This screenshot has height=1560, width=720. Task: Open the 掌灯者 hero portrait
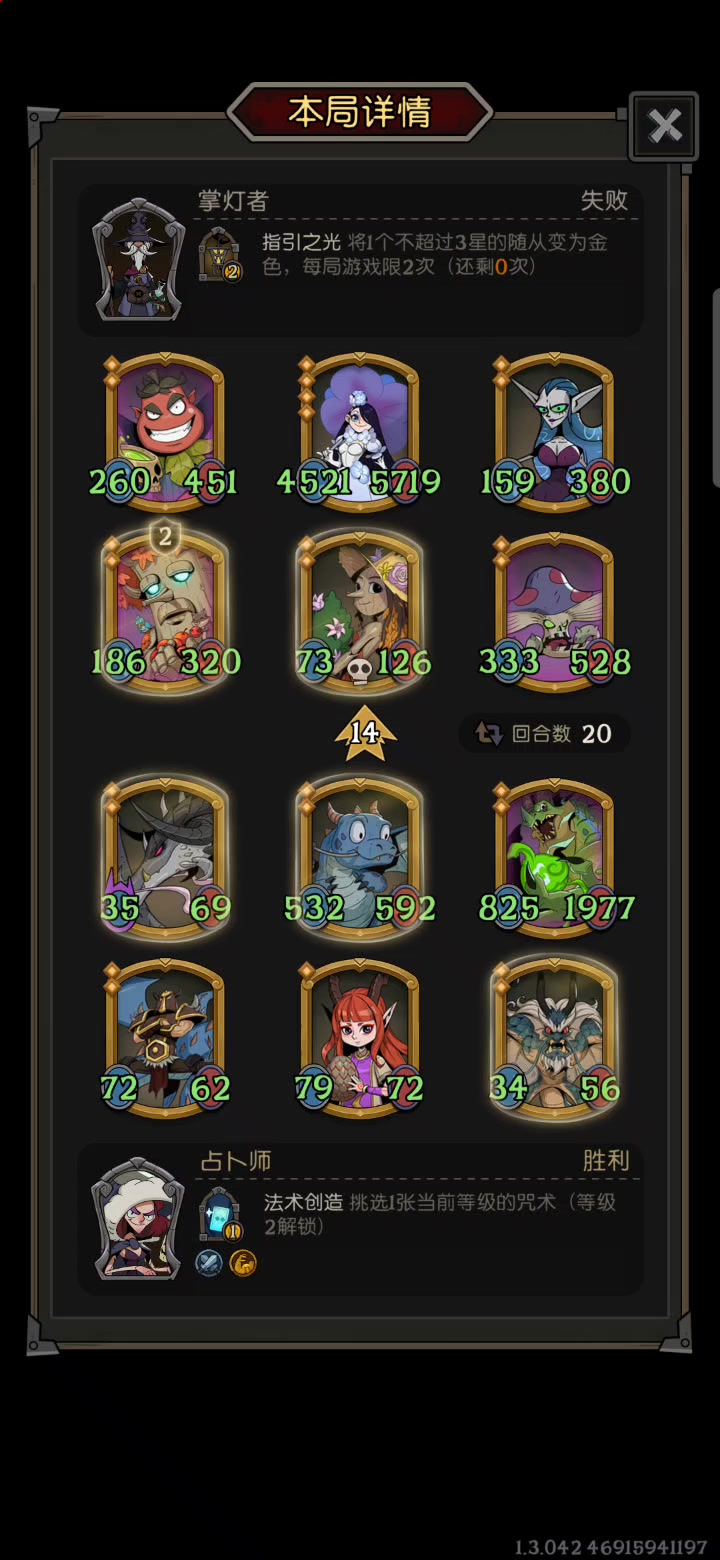coord(138,259)
